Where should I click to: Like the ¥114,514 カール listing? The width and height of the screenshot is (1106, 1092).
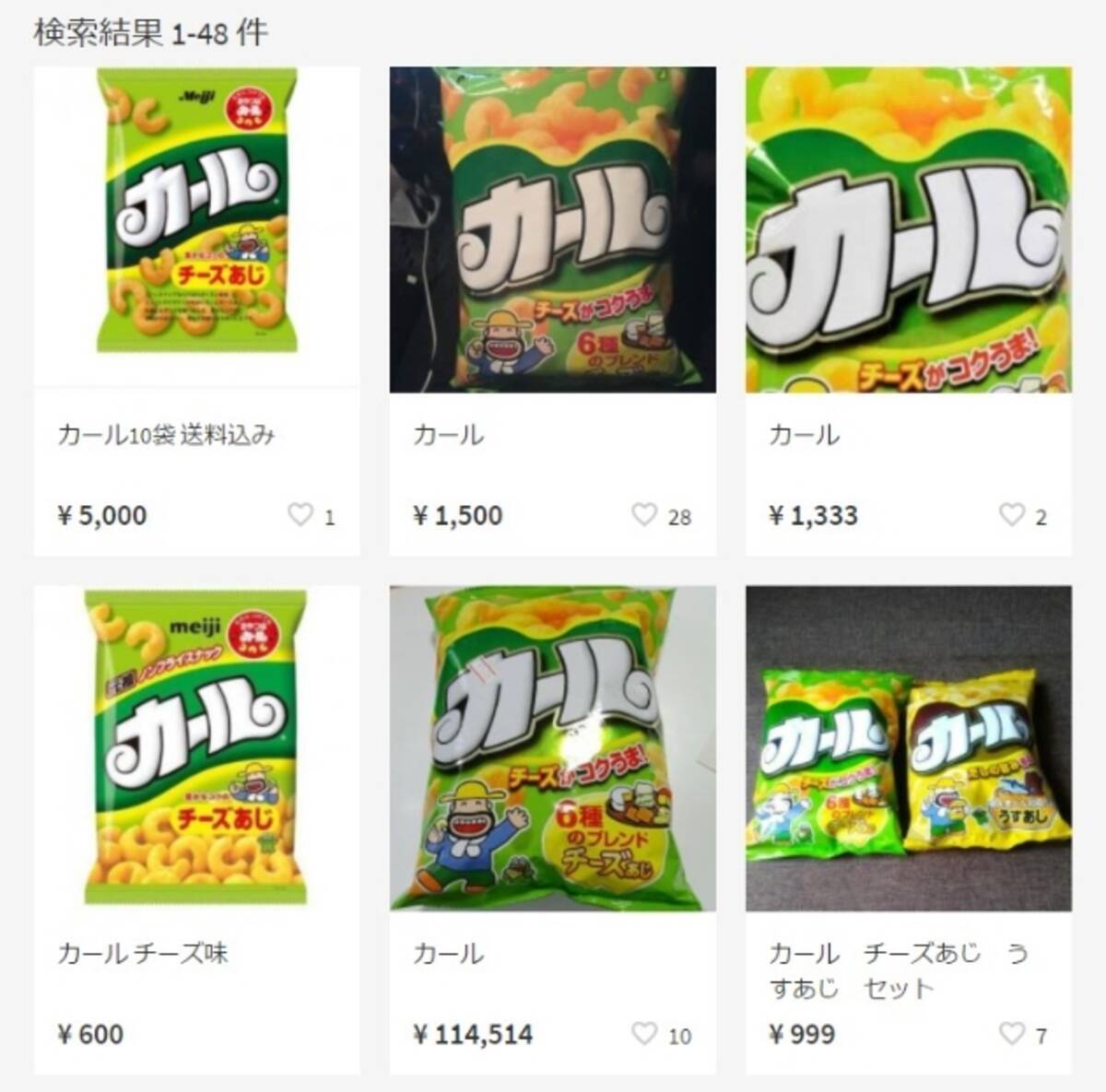644,1034
